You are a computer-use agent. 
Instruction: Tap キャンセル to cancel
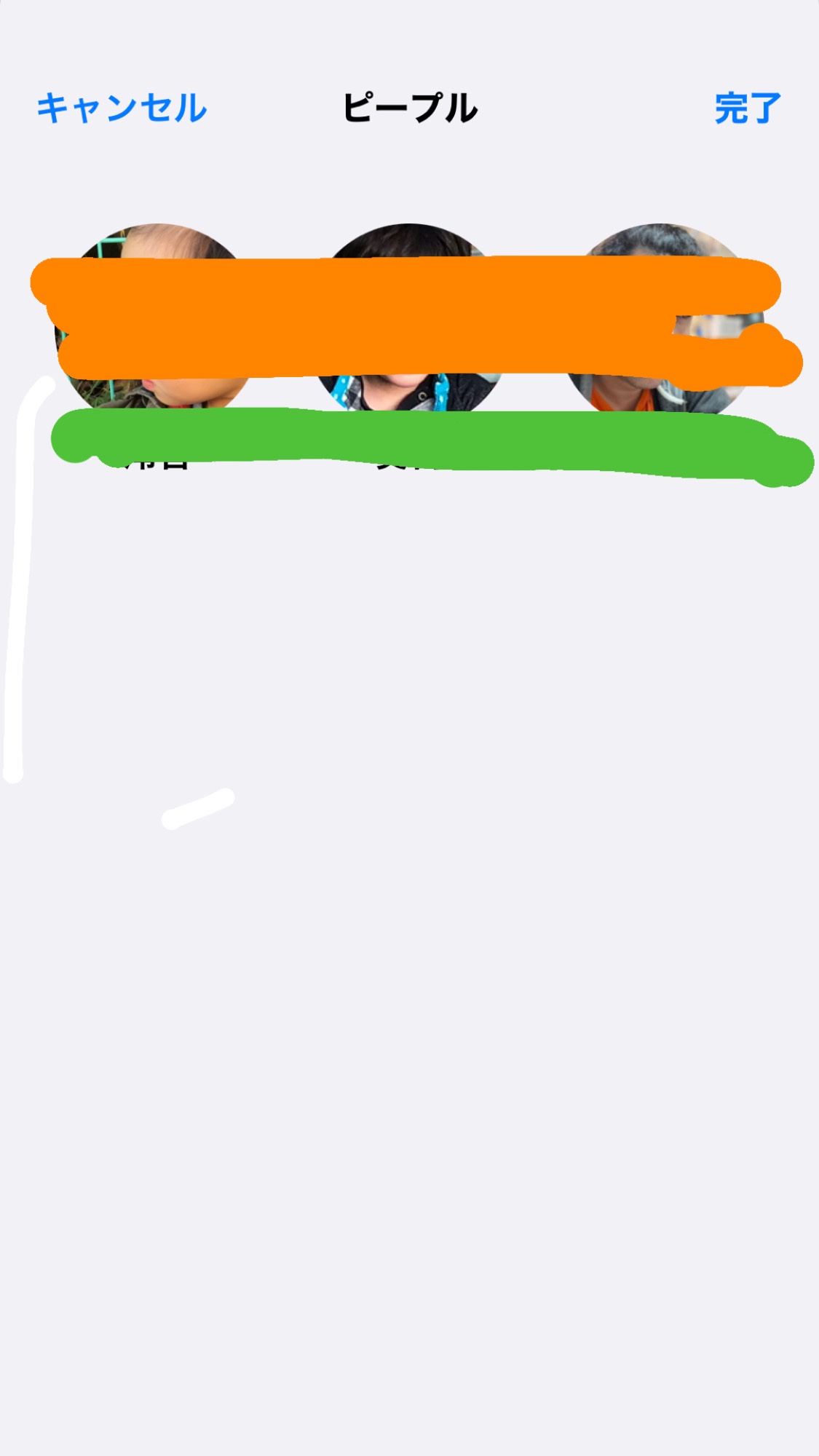click(x=122, y=108)
